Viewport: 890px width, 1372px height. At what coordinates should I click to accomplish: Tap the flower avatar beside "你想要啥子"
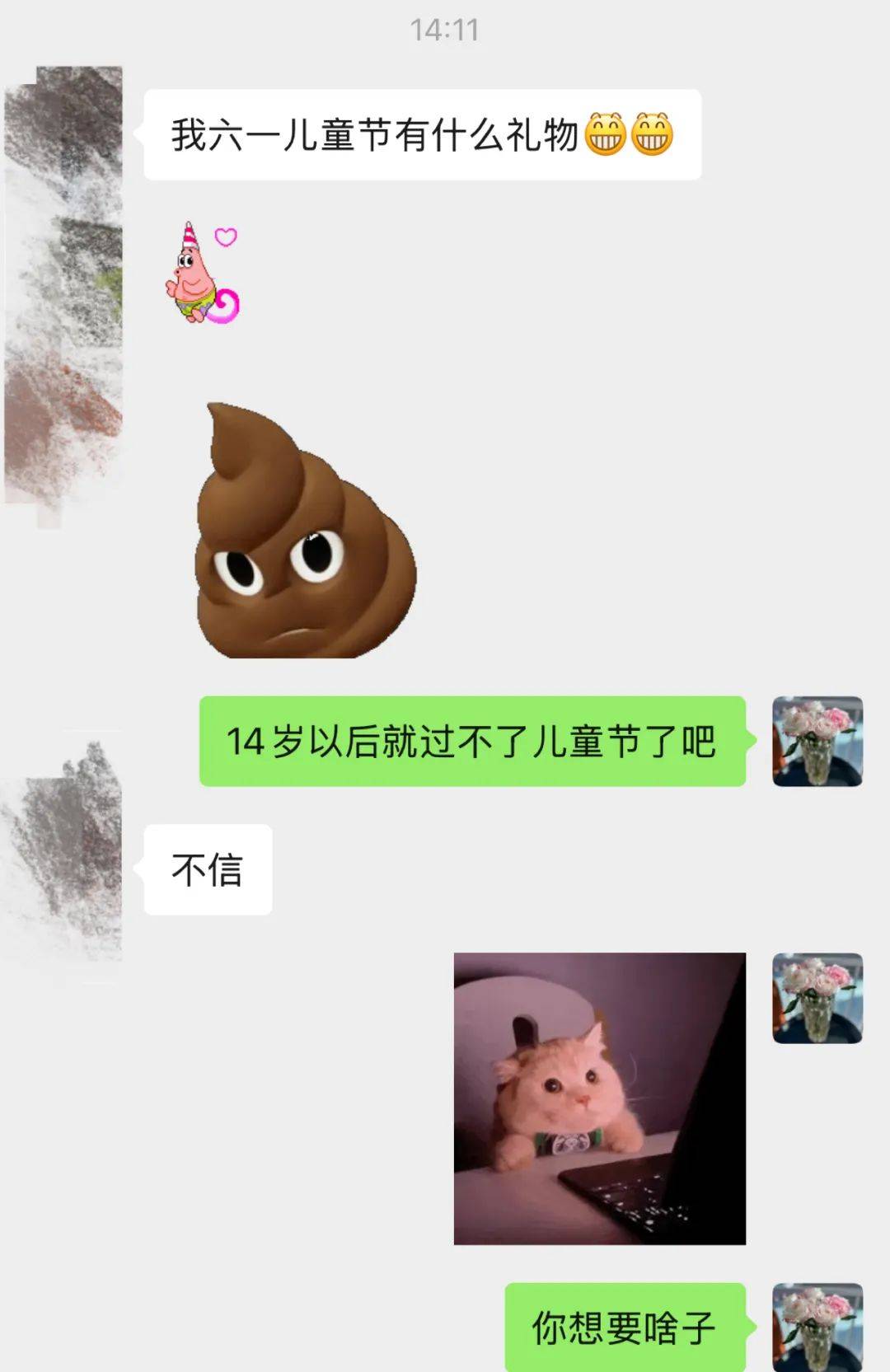(x=817, y=1326)
